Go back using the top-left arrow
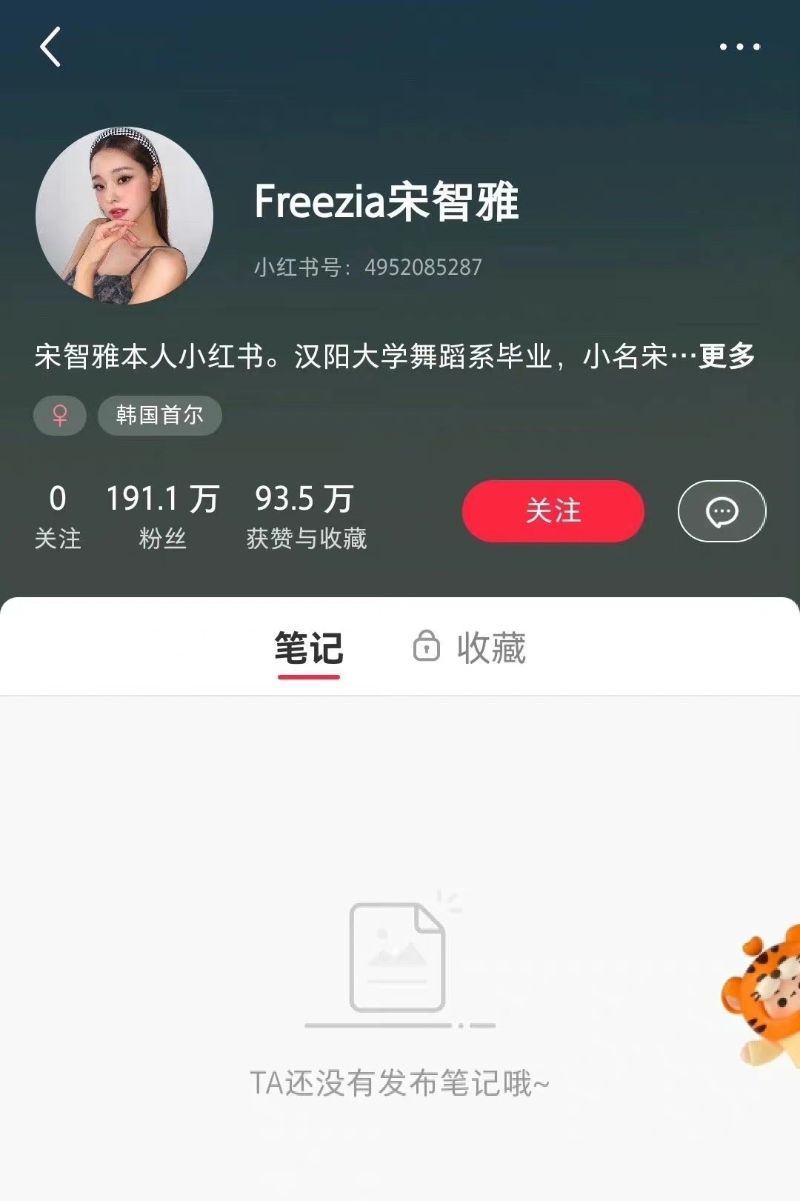800x1201 pixels. [x=51, y=47]
